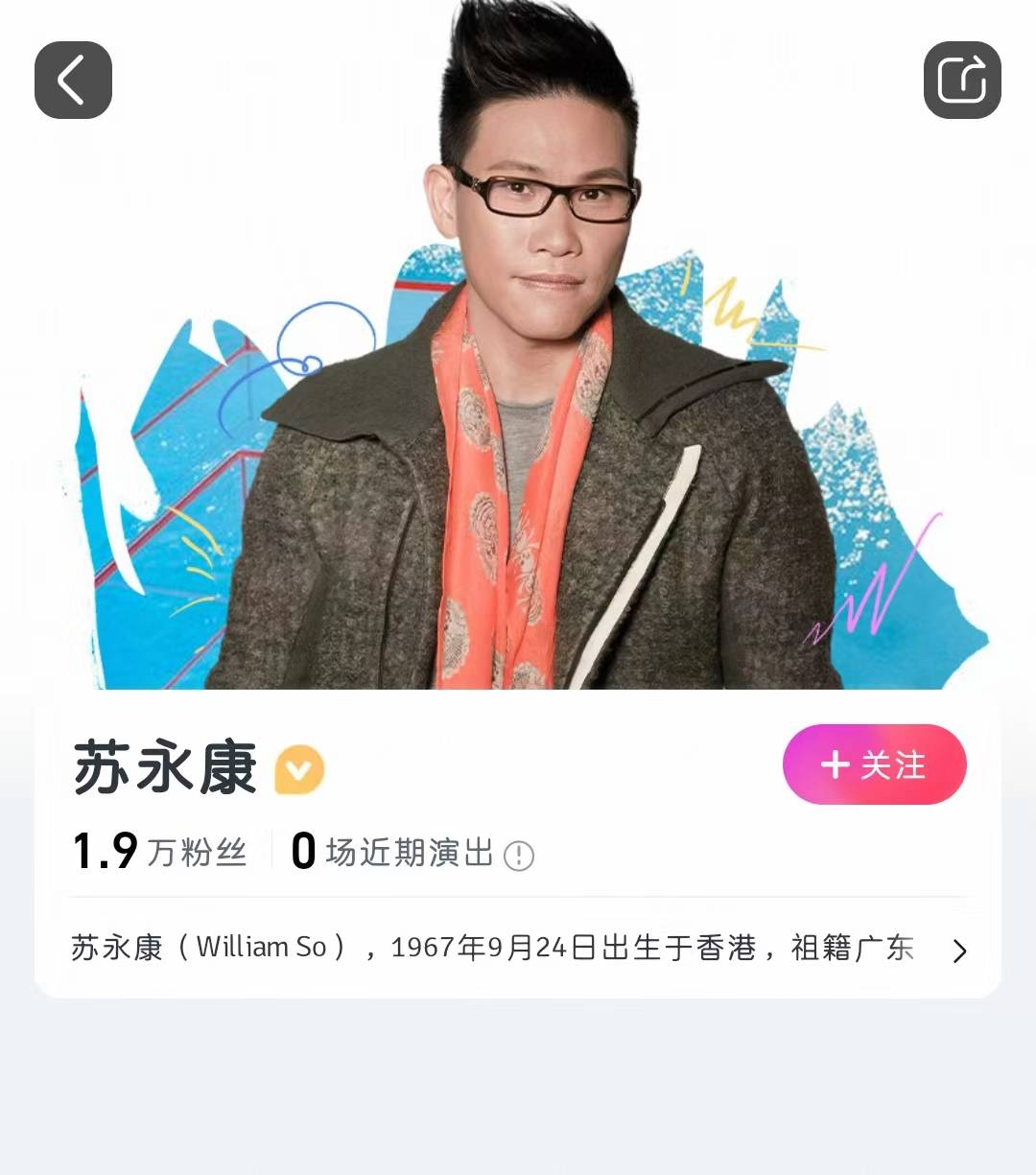Follow 苏永康 with the 关注 button
This screenshot has height=1175, width=1036.
tap(874, 764)
